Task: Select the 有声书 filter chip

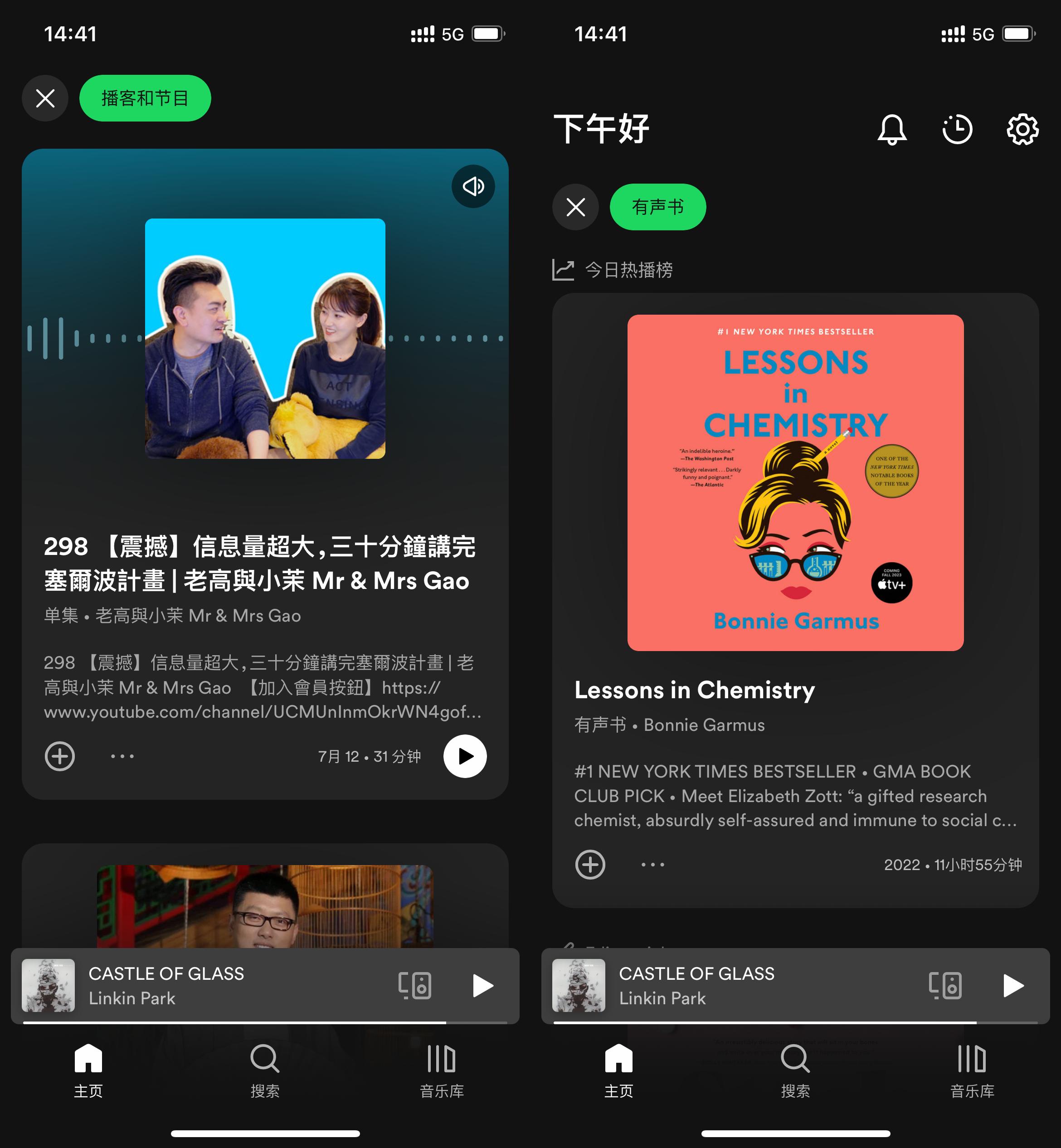Action: click(x=658, y=207)
